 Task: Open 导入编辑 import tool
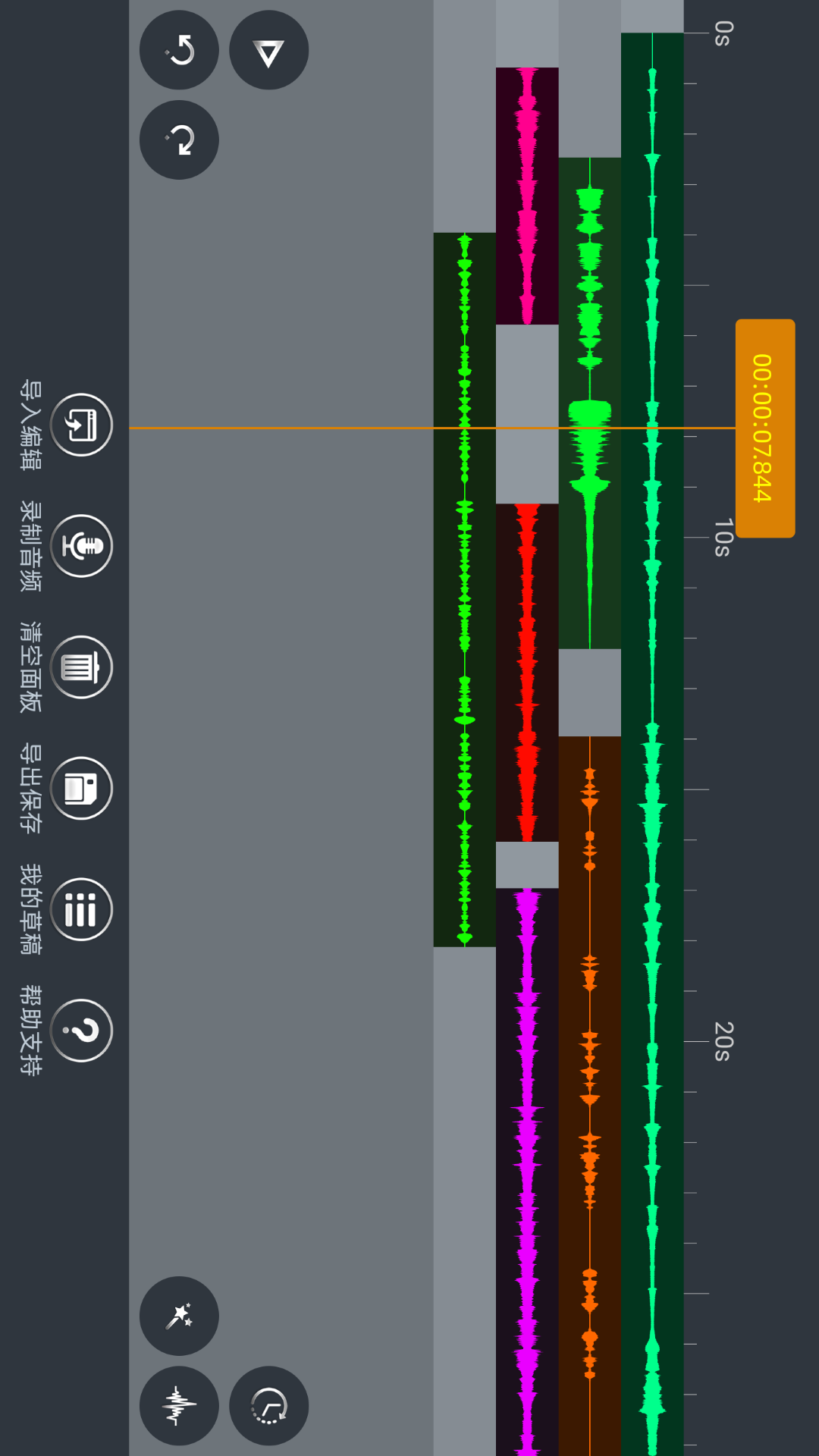pyautogui.click(x=81, y=425)
